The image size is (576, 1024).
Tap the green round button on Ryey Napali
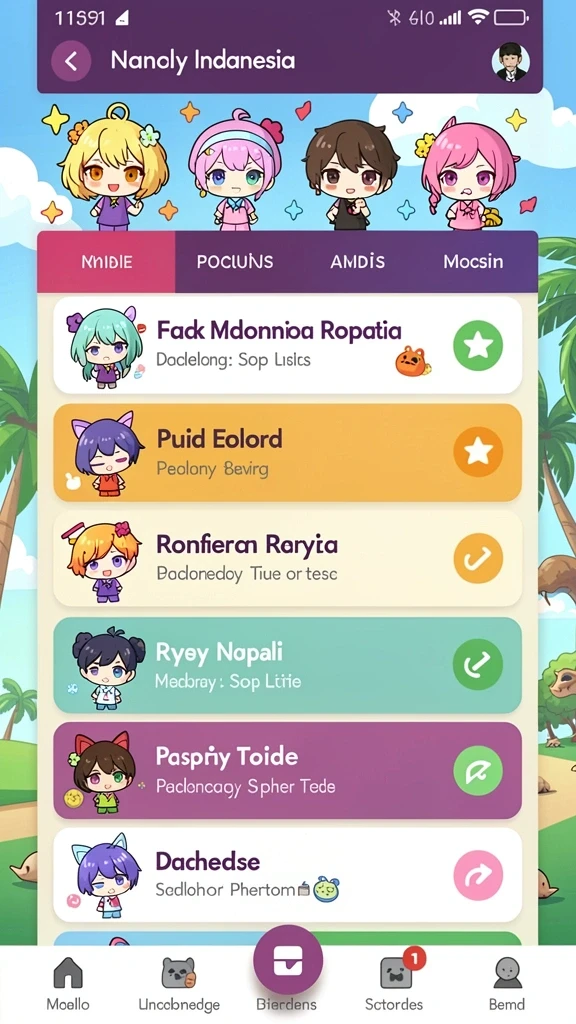pyautogui.click(x=478, y=665)
